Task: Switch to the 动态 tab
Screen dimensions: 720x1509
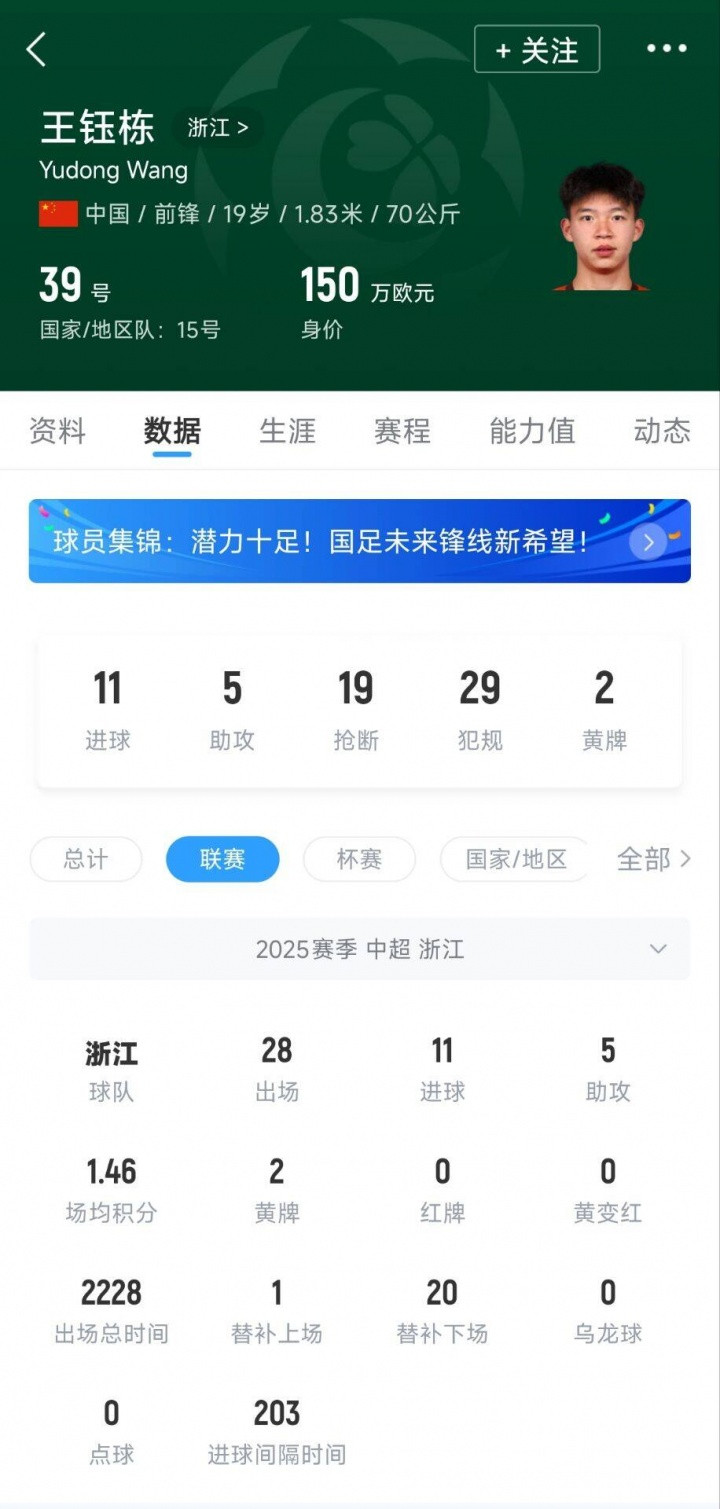Action: [x=661, y=431]
